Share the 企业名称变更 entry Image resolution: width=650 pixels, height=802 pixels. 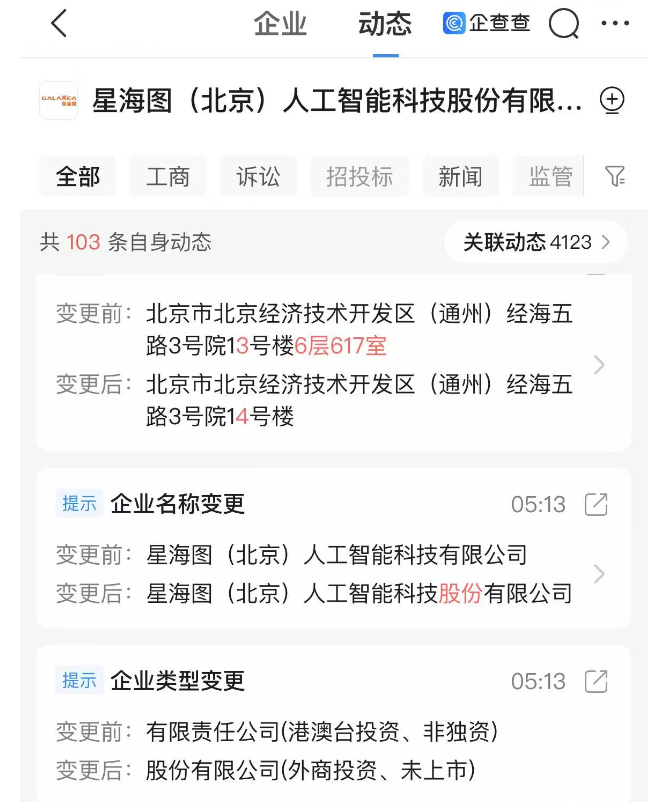click(x=596, y=504)
